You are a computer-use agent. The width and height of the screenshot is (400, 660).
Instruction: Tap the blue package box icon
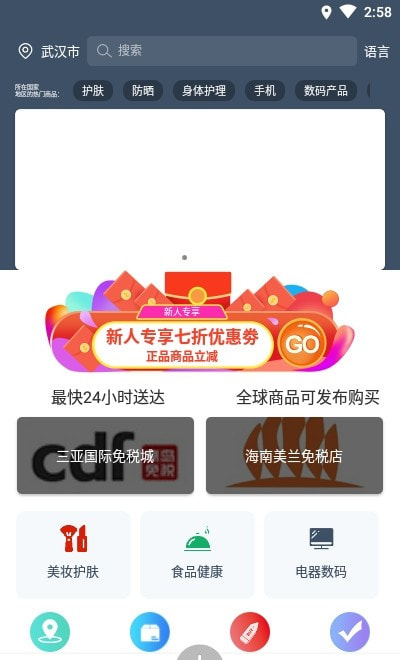pos(150,632)
